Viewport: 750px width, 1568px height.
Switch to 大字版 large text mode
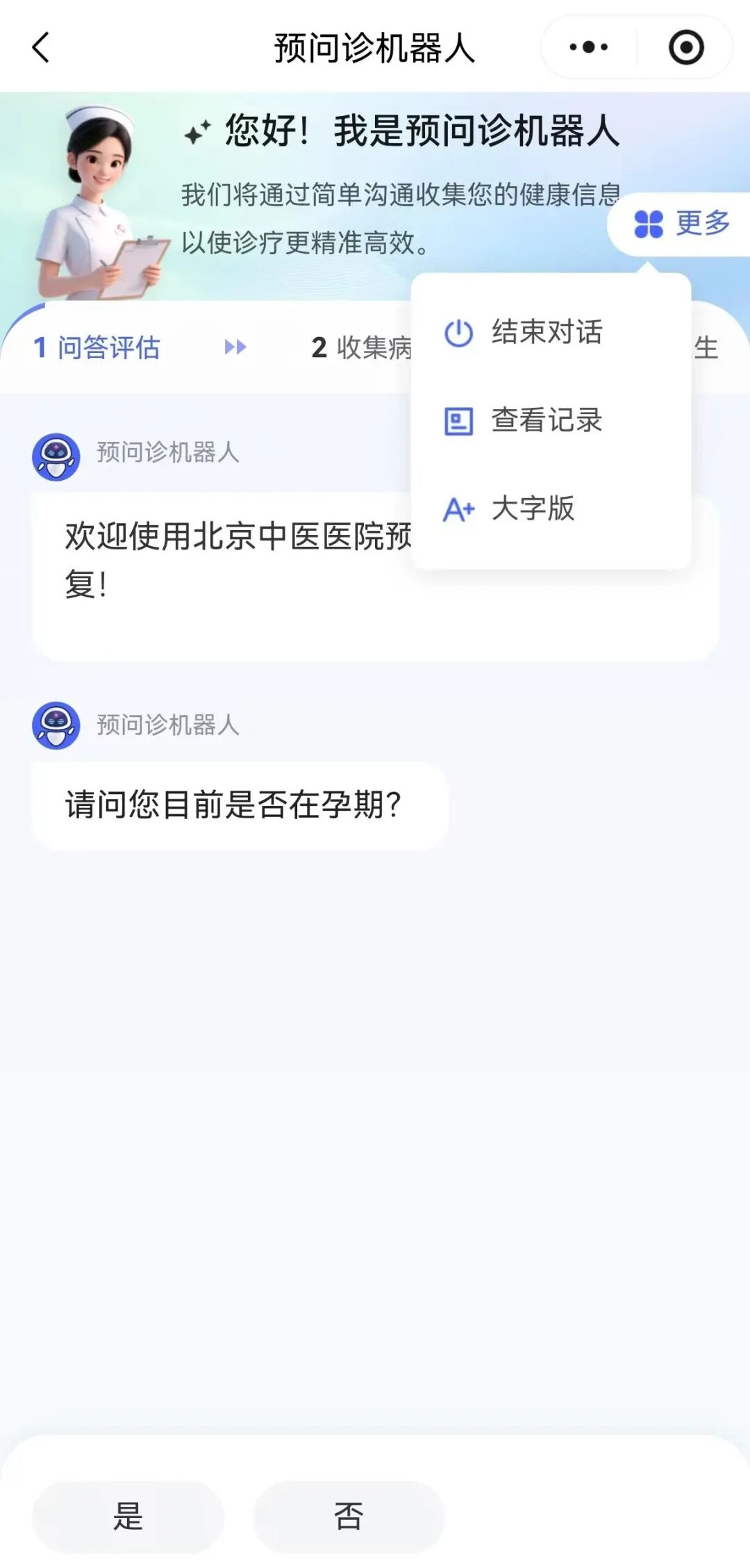511,509
